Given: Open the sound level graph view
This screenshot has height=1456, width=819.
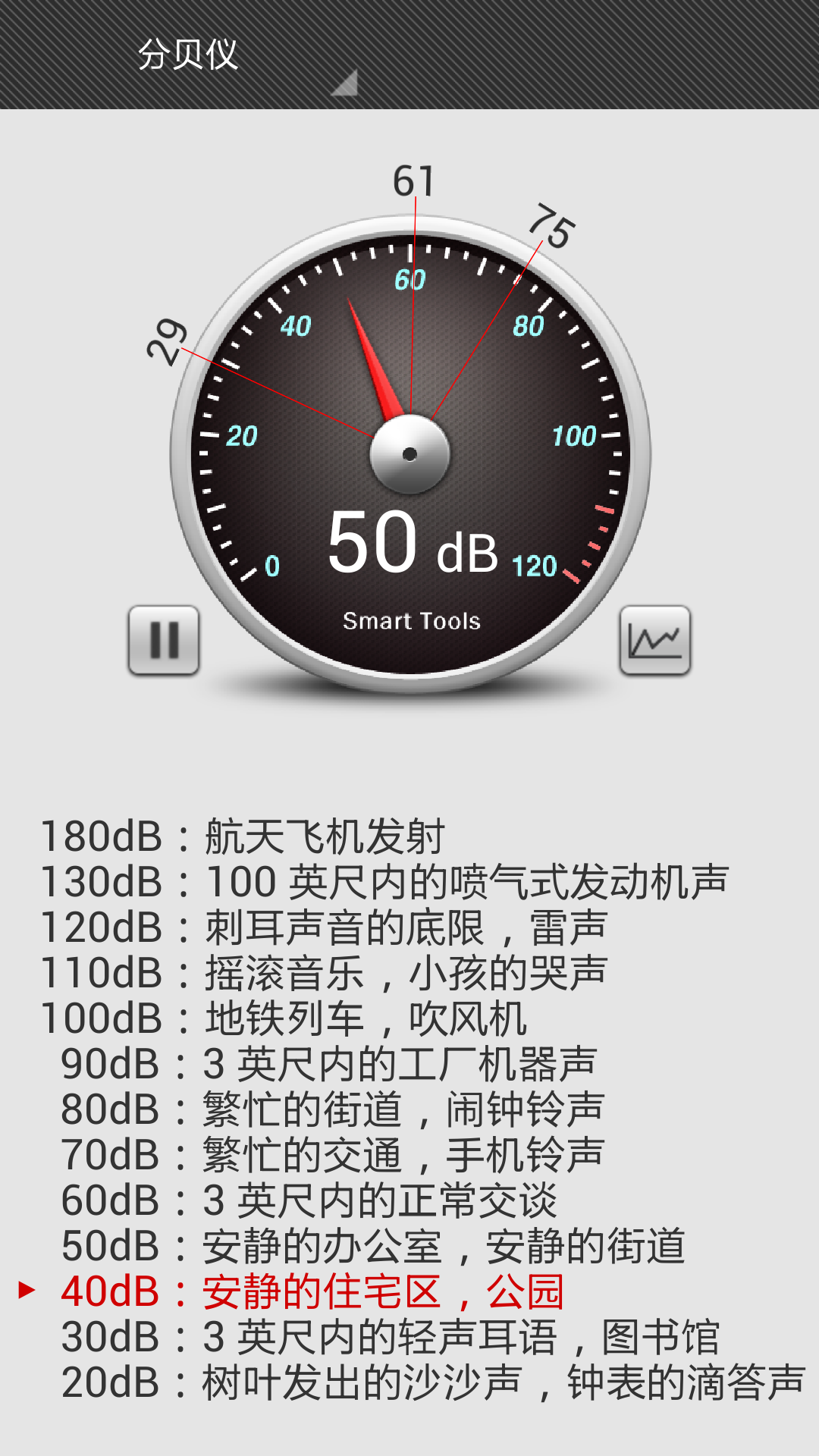Looking at the screenshot, I should 655,641.
